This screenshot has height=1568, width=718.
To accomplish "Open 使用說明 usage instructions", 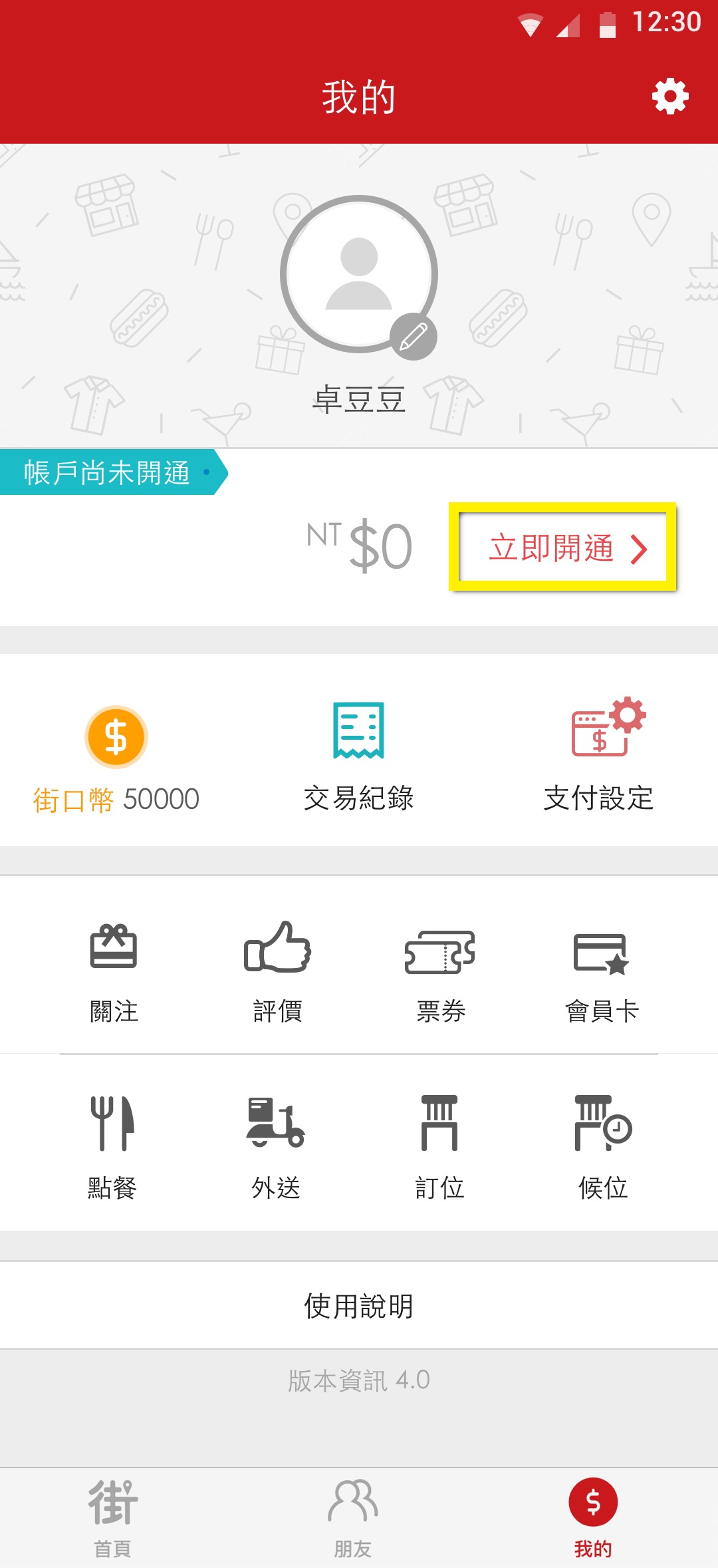I will click(358, 1306).
